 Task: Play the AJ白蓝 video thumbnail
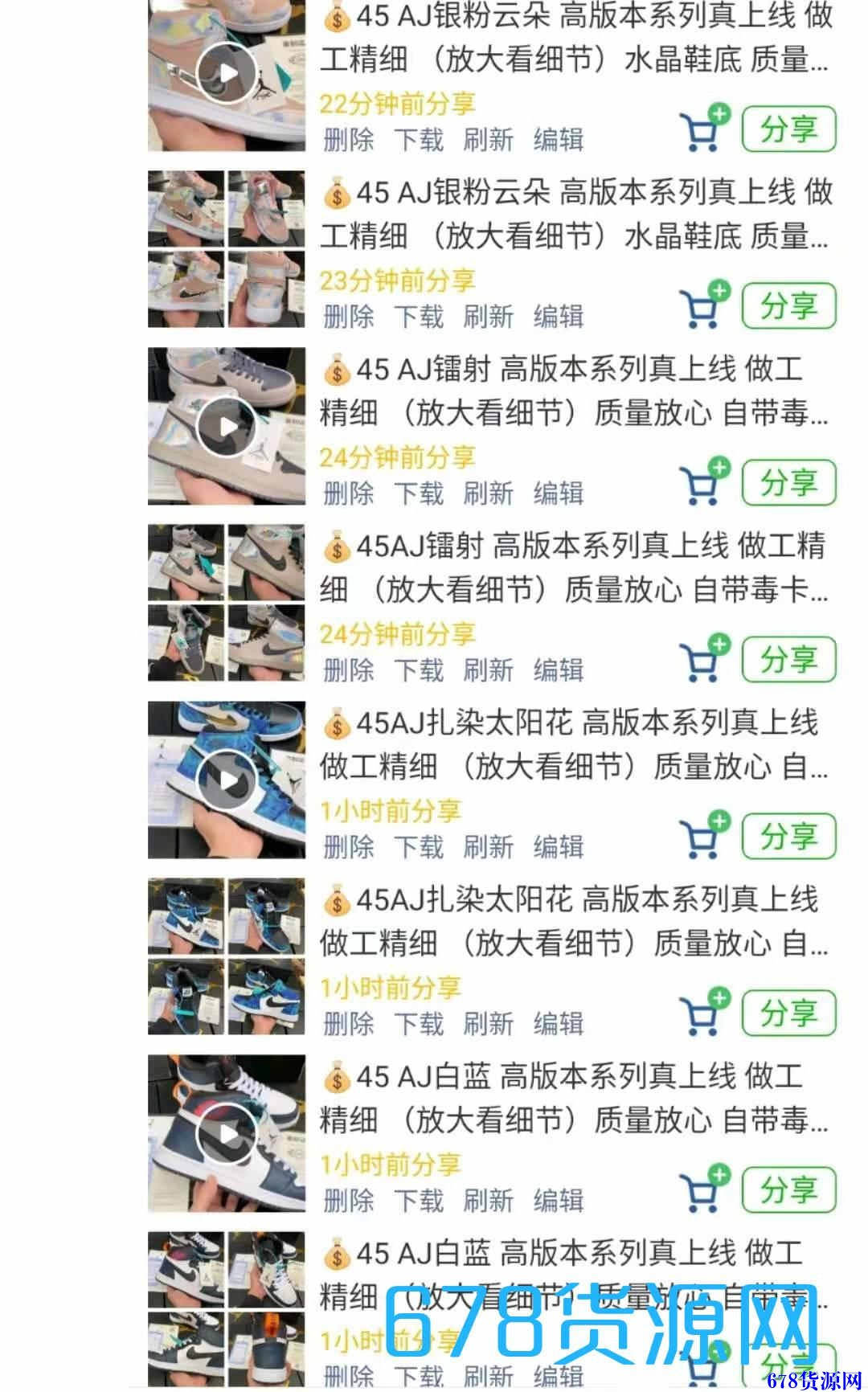[227, 1133]
